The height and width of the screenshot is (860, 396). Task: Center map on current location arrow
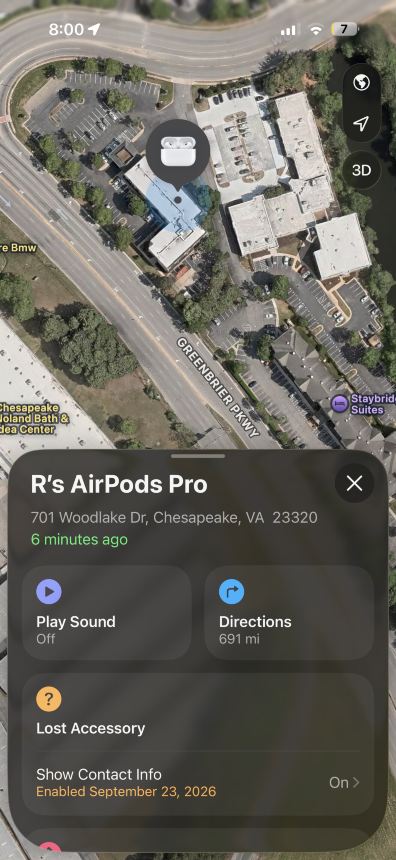(x=361, y=124)
